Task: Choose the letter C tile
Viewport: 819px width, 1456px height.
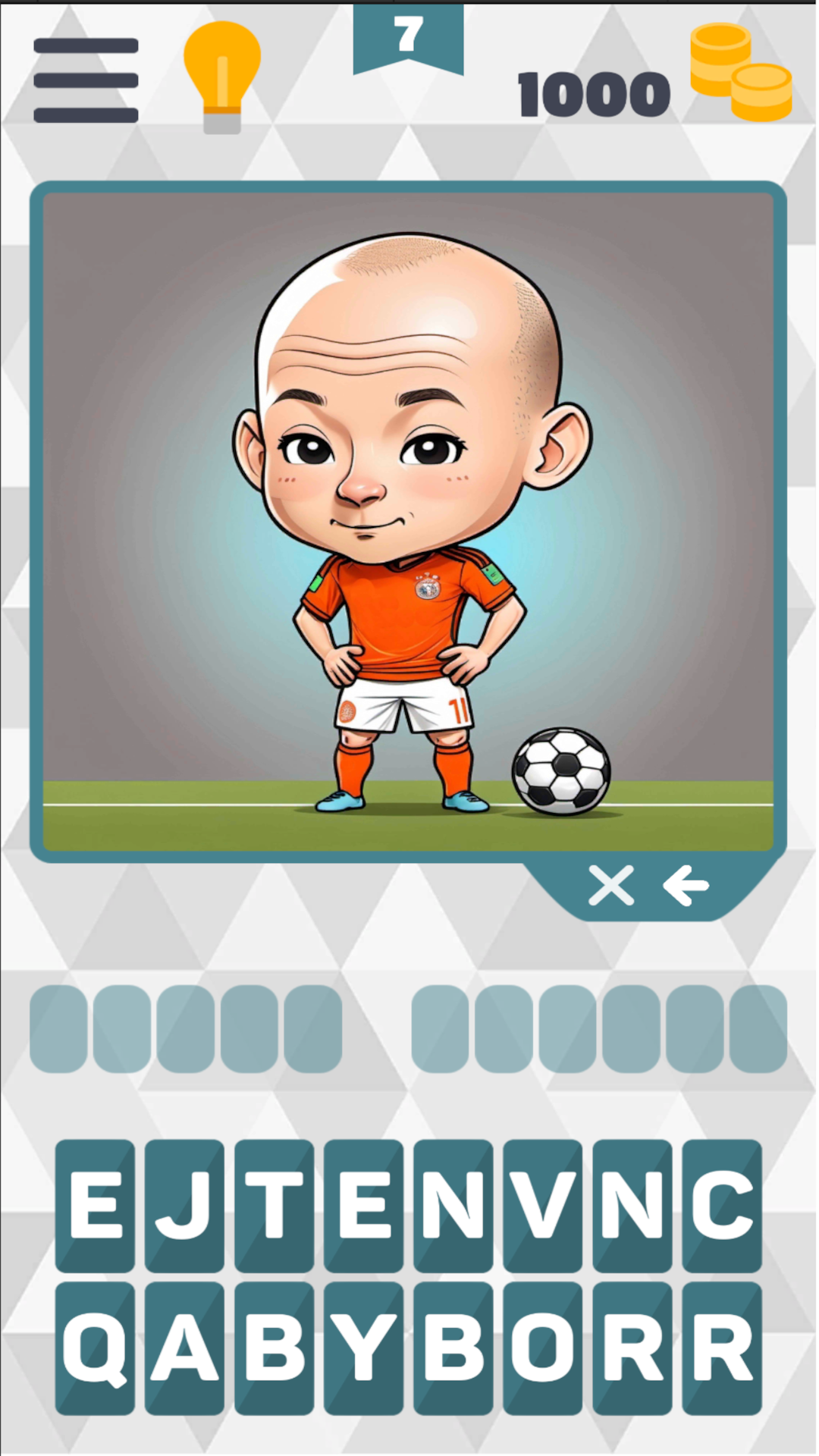Action: [x=721, y=1205]
